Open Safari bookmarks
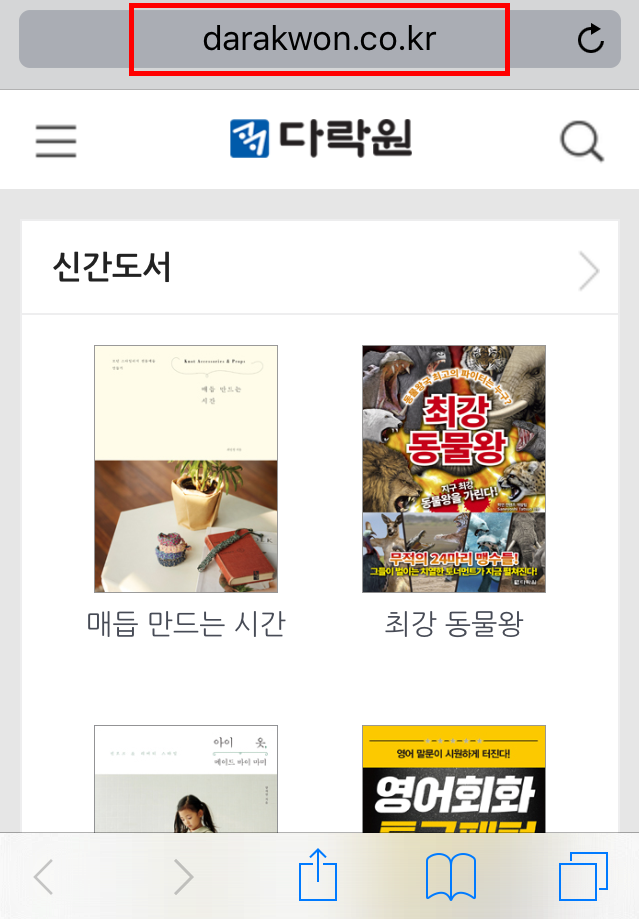Viewport: 639px width, 919px height. tap(450, 876)
